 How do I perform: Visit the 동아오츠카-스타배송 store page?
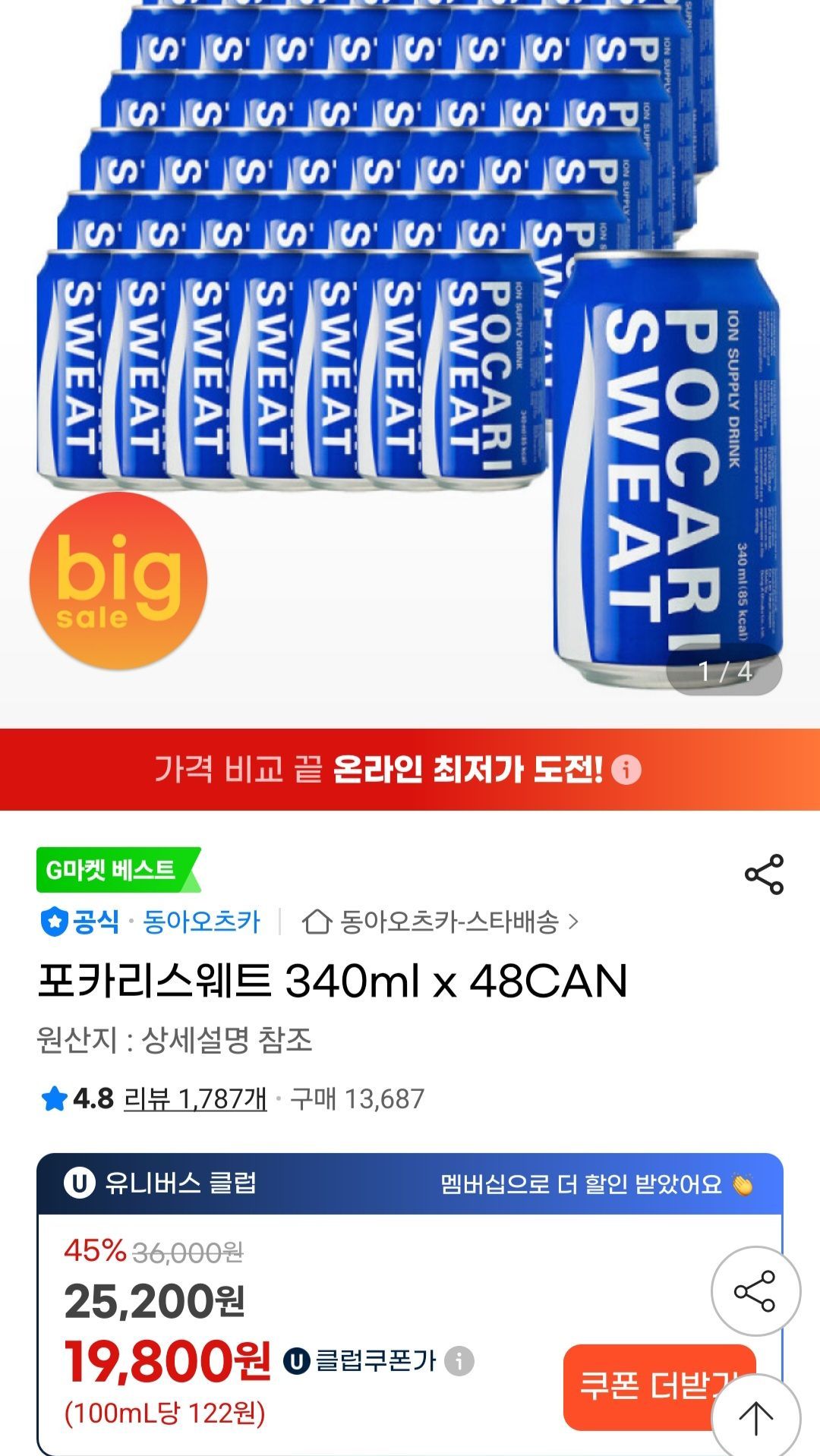click(448, 922)
